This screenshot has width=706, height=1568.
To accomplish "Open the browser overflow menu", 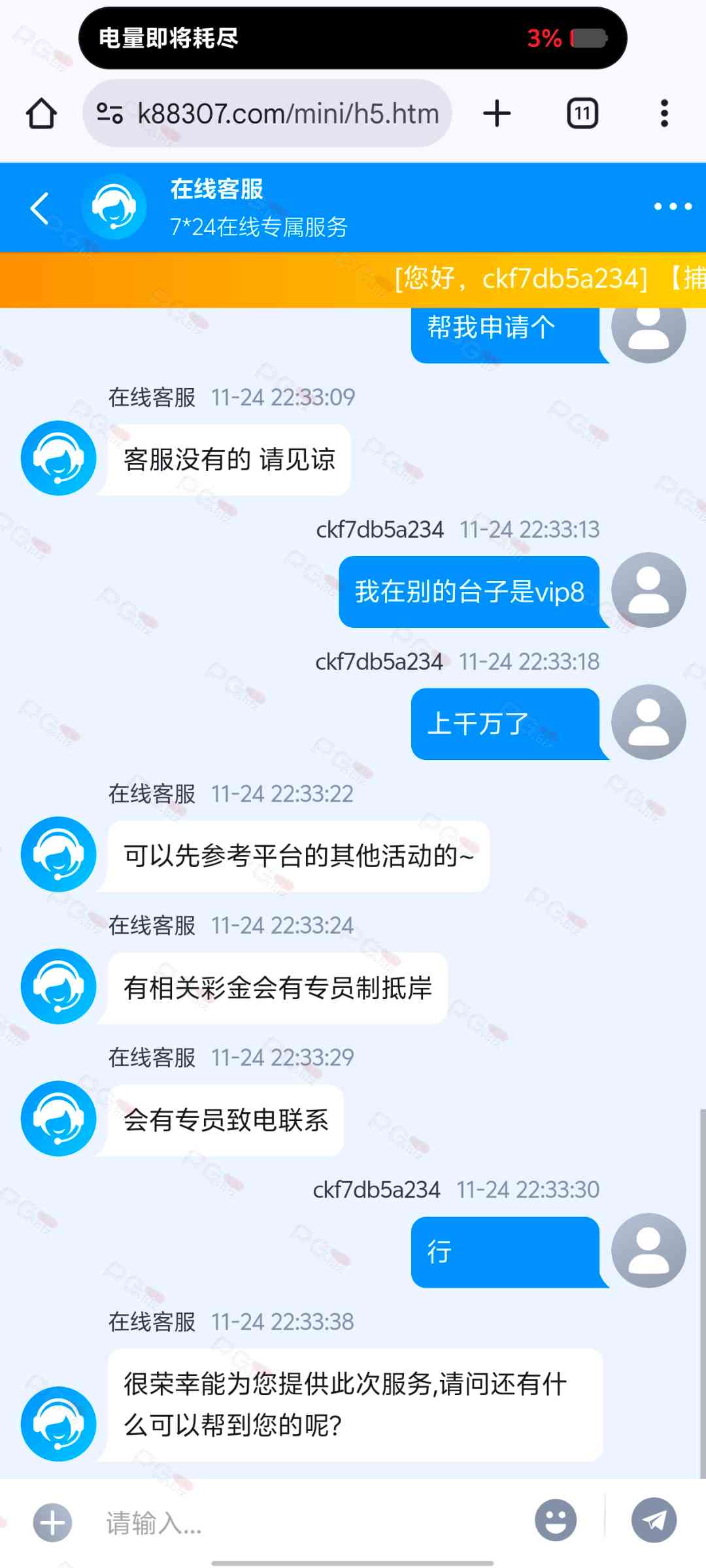I will click(x=664, y=114).
